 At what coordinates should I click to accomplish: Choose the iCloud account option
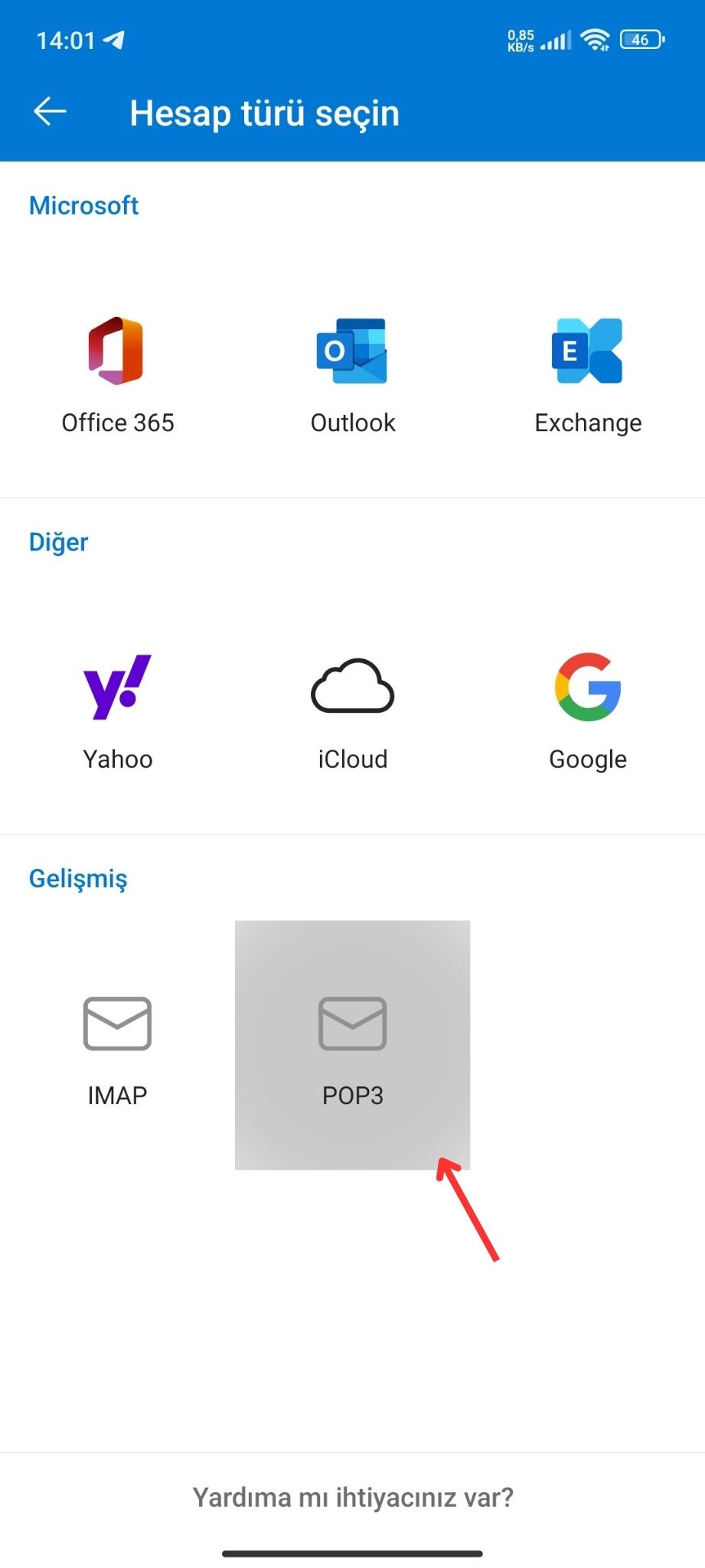tap(353, 710)
